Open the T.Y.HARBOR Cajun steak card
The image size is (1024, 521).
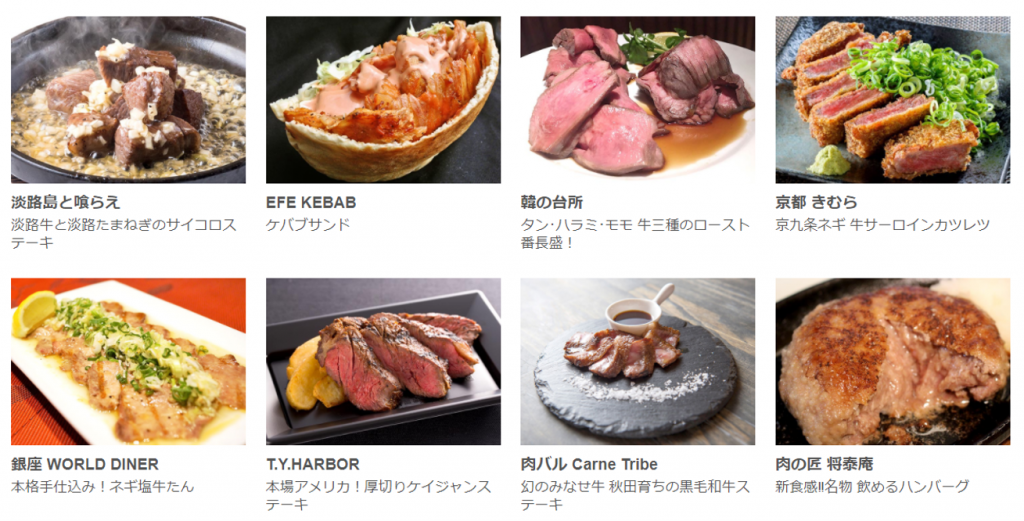point(383,362)
